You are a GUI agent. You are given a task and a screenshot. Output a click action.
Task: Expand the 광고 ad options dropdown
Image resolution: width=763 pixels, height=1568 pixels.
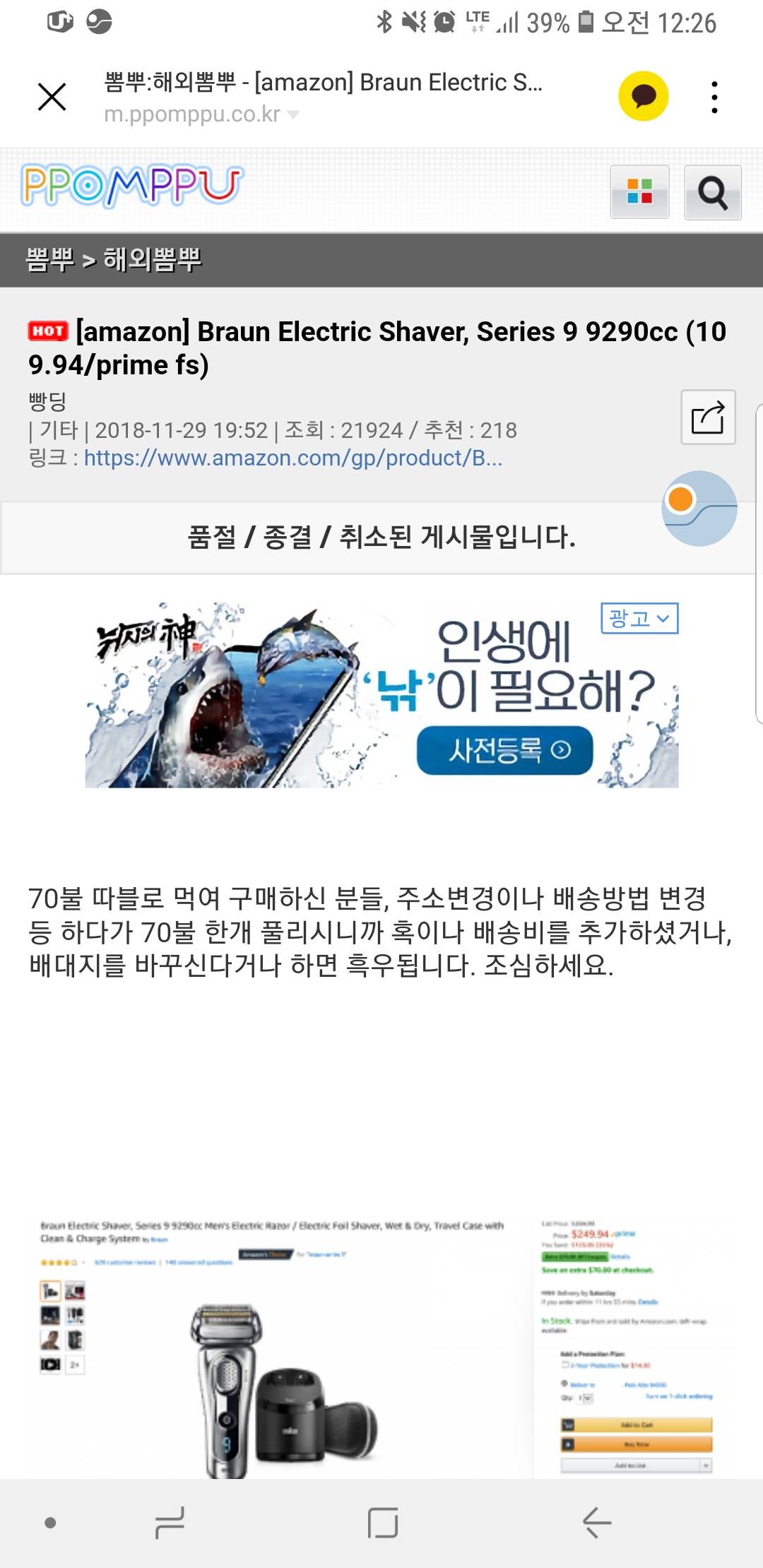coord(639,619)
